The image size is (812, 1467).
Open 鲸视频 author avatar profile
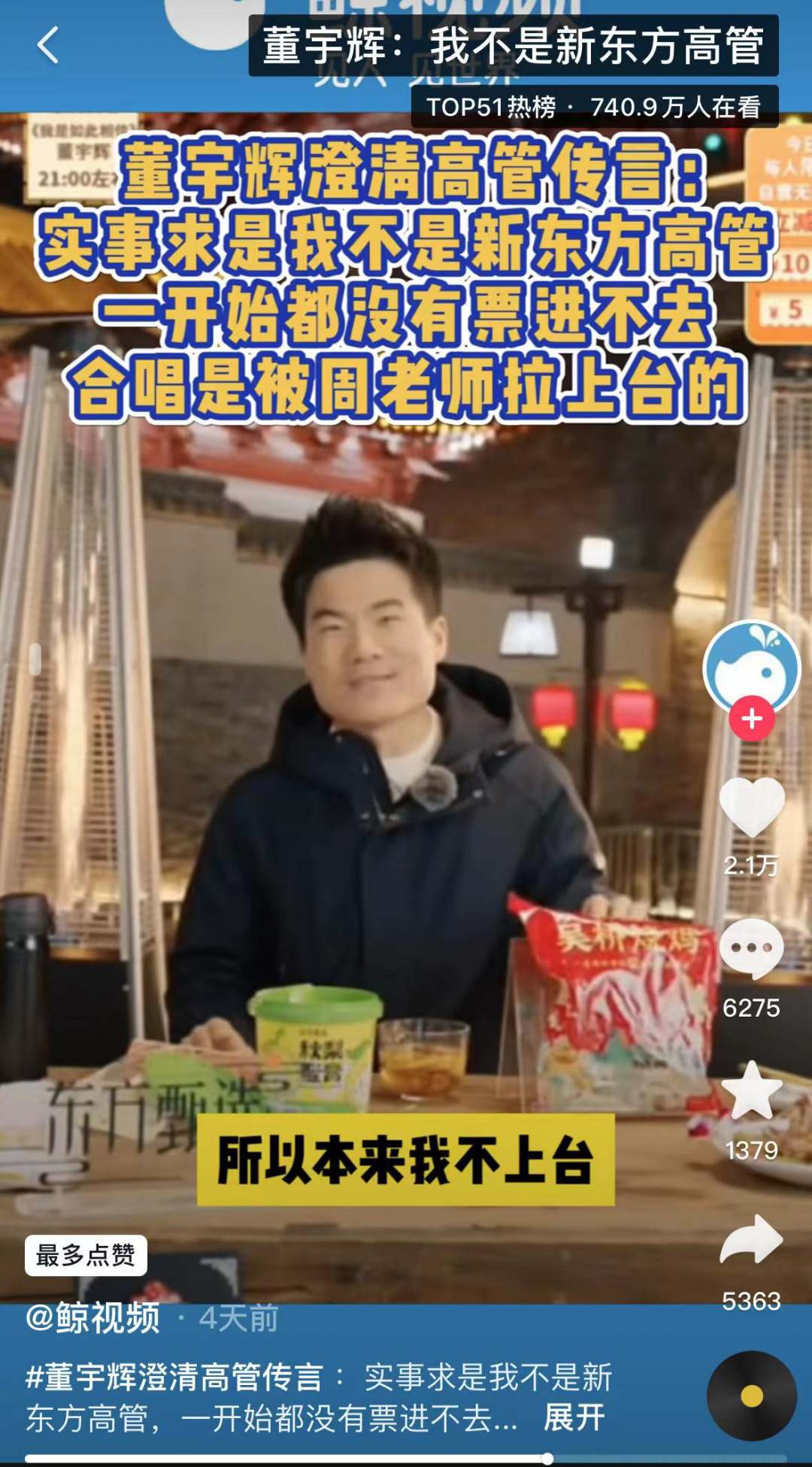point(751,665)
